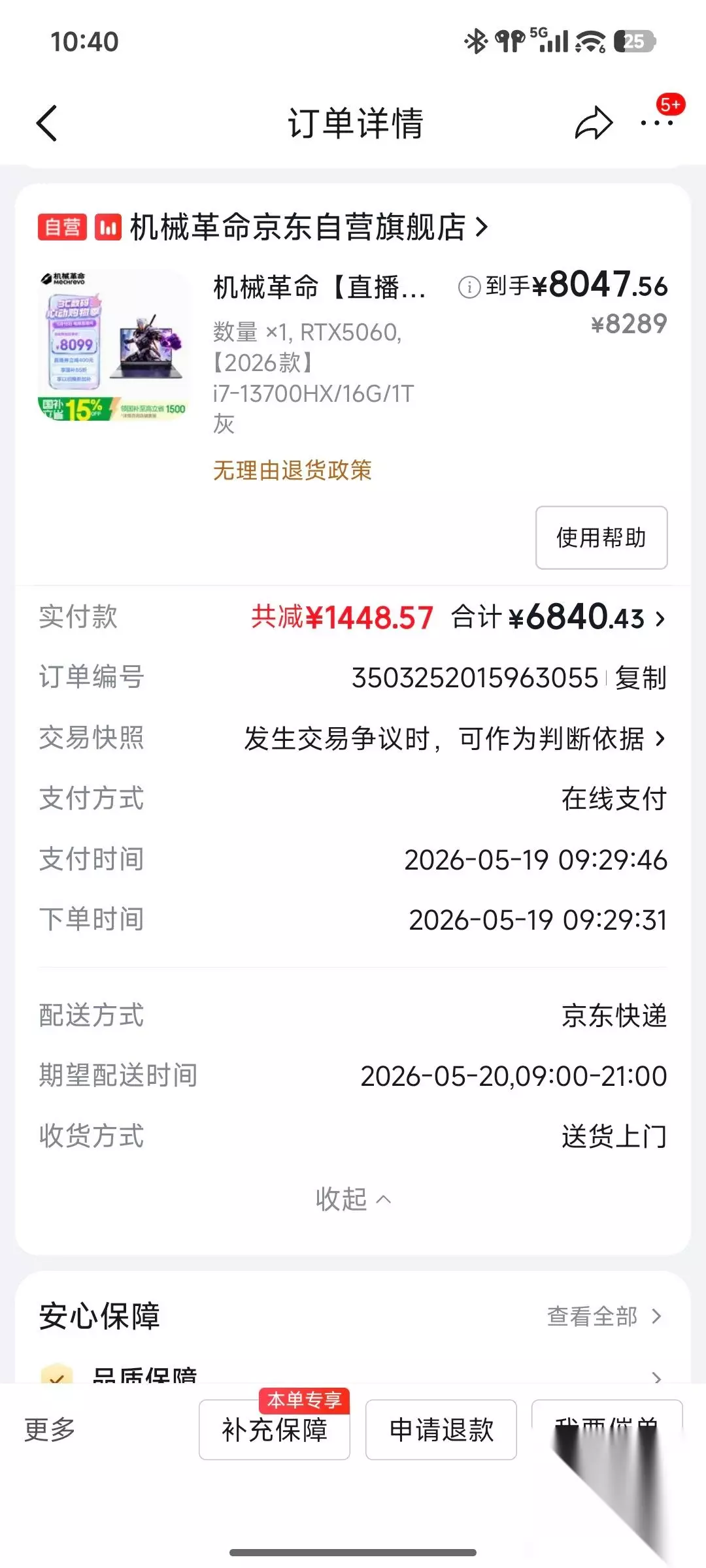Collapse order details with 收起
706x1568 pixels.
click(353, 1200)
